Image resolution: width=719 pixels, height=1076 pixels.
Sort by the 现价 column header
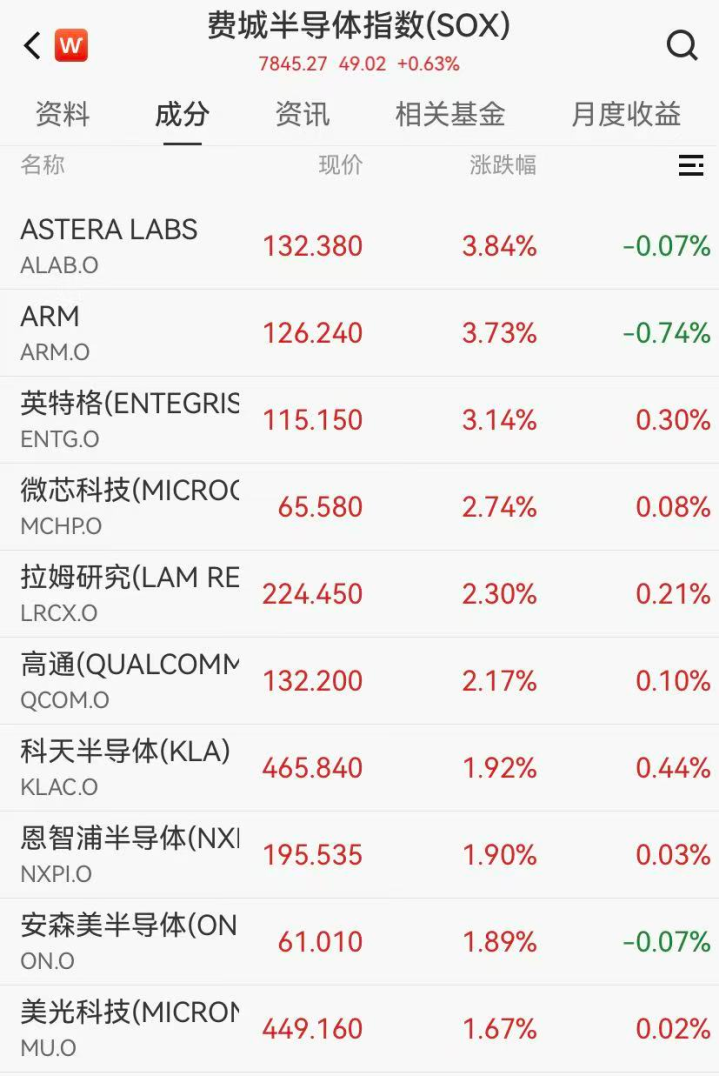(340, 165)
